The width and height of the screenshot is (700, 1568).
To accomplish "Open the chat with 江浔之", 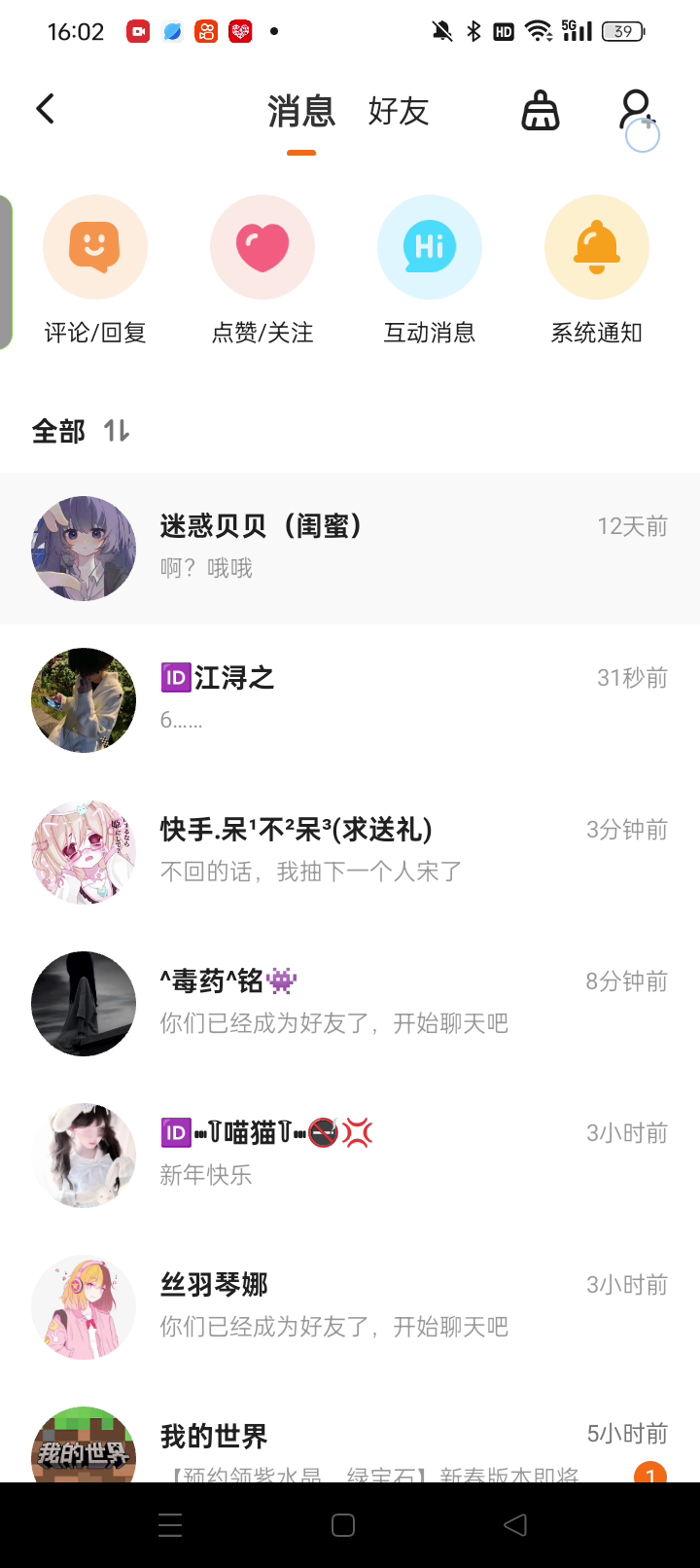I will click(350, 700).
